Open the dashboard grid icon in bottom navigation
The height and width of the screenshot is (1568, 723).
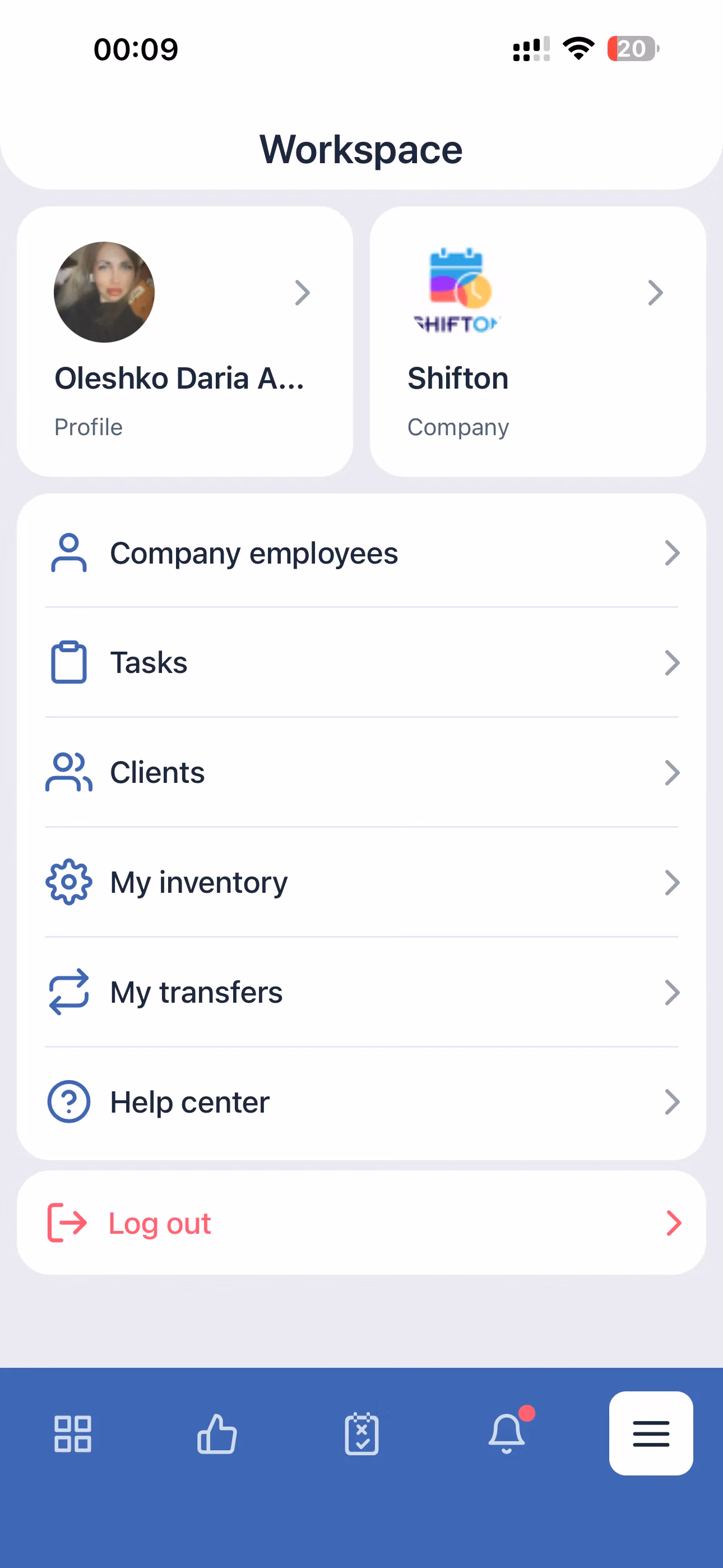[x=72, y=1434]
